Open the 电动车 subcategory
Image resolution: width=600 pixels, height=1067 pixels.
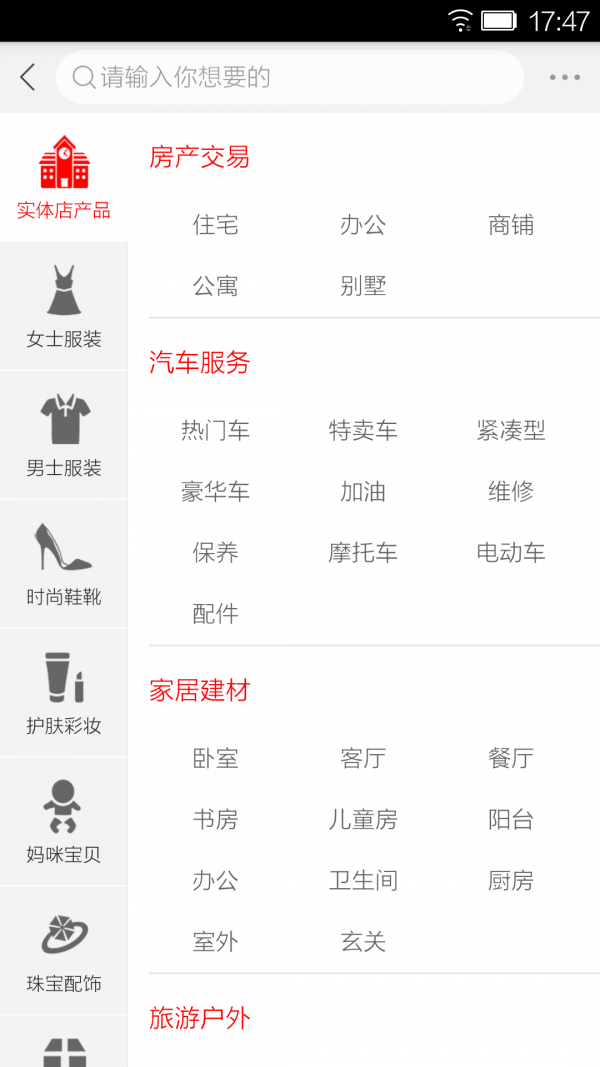(511, 553)
